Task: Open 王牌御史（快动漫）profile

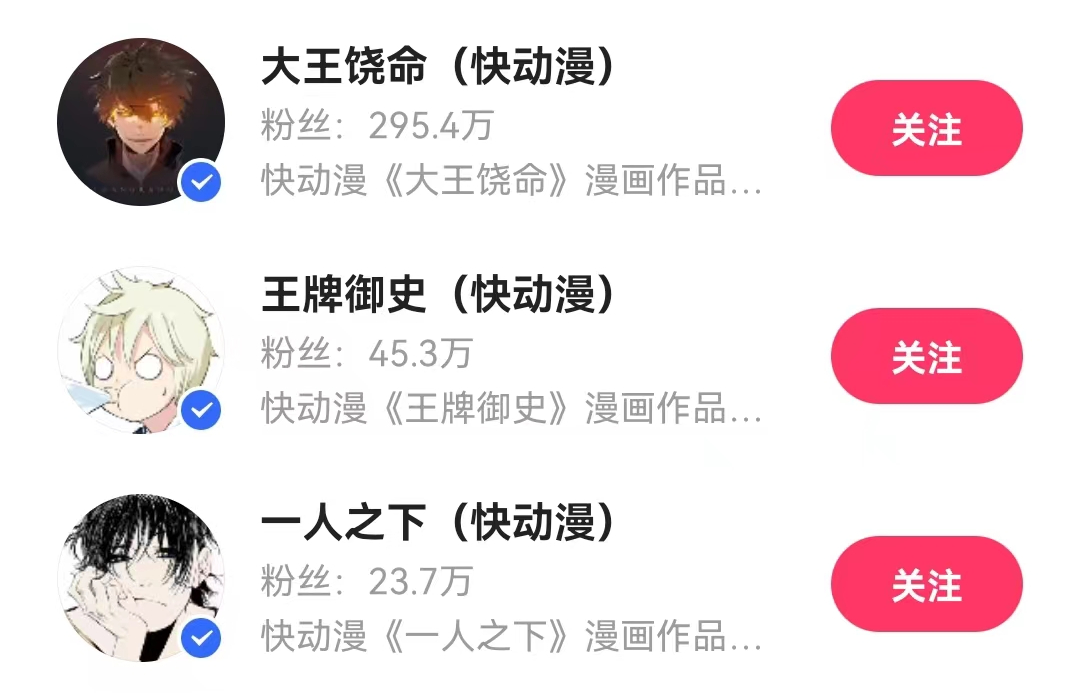Action: [139, 351]
